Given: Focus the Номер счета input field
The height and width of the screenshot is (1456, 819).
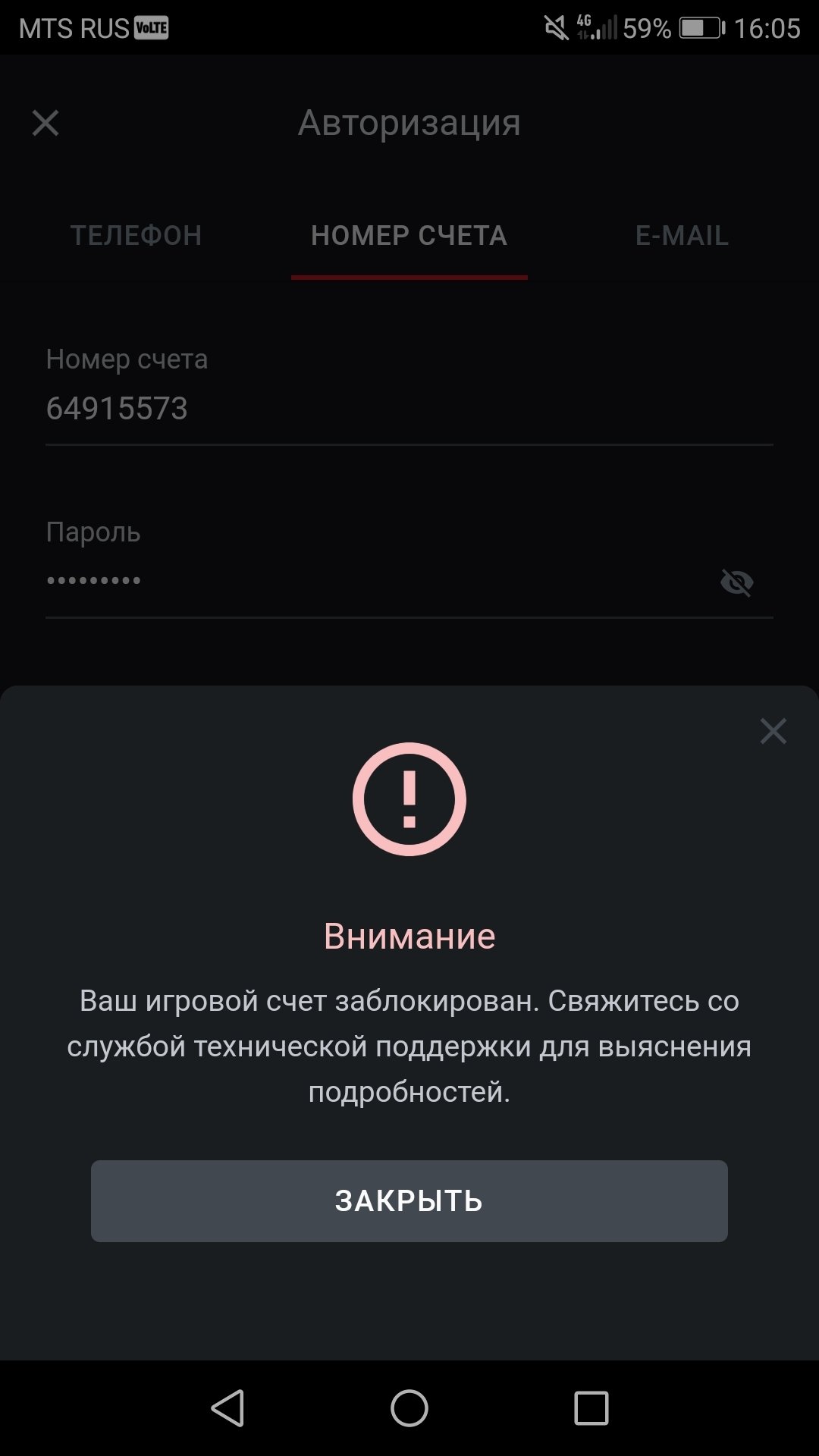Looking at the screenshot, I should tap(409, 409).
